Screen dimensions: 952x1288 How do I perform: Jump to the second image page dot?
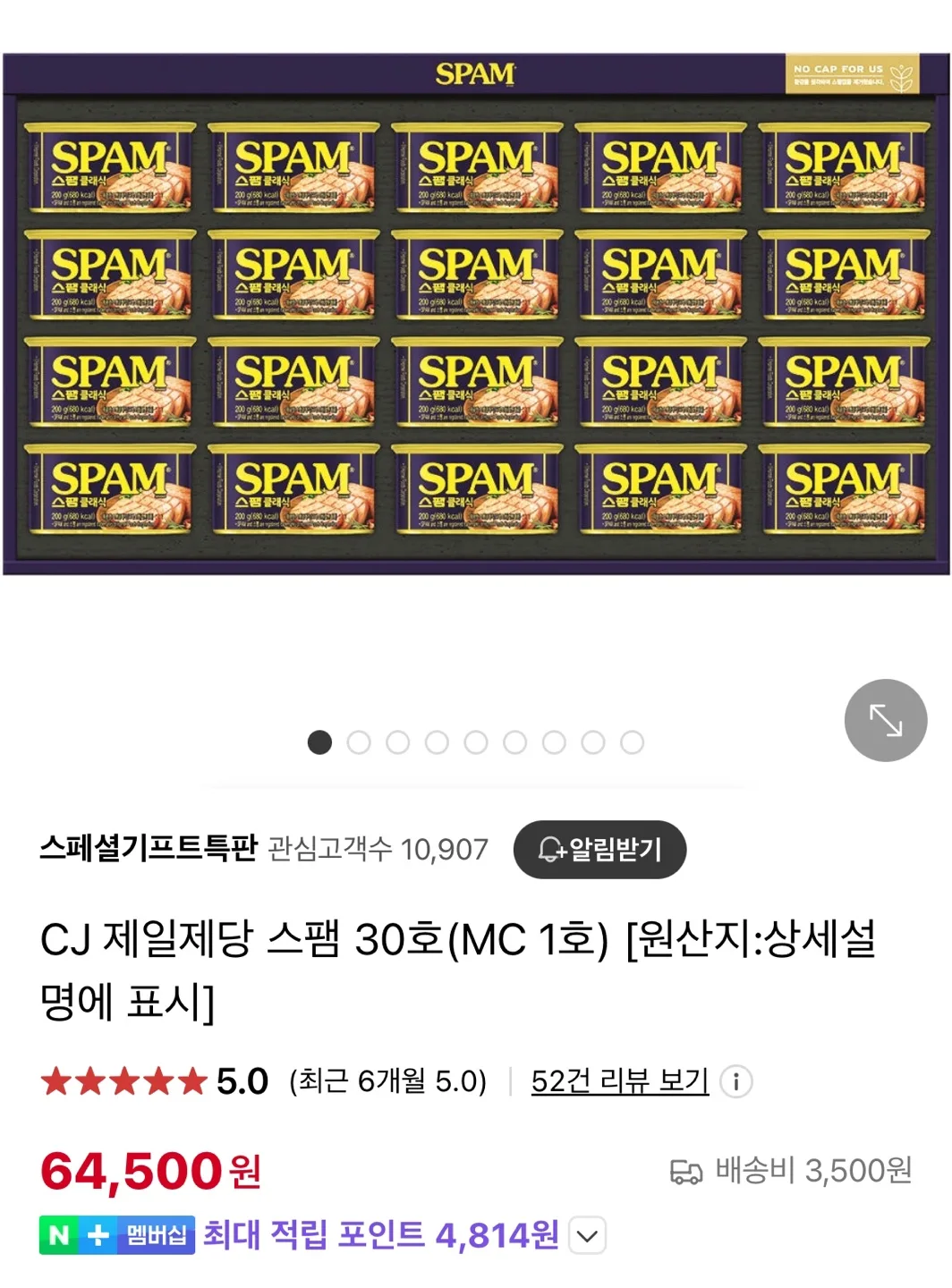[359, 742]
